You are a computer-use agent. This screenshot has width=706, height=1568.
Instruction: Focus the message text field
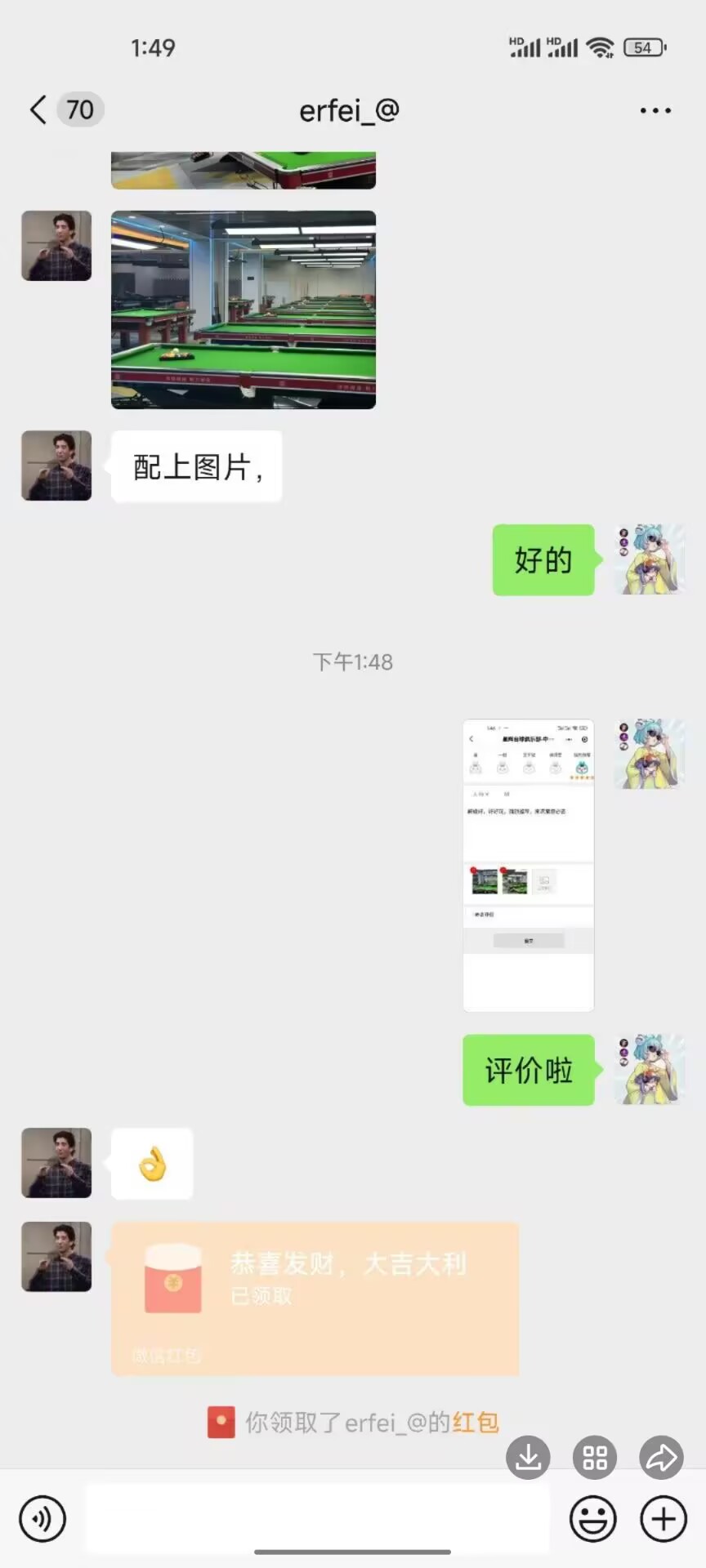click(x=317, y=1519)
